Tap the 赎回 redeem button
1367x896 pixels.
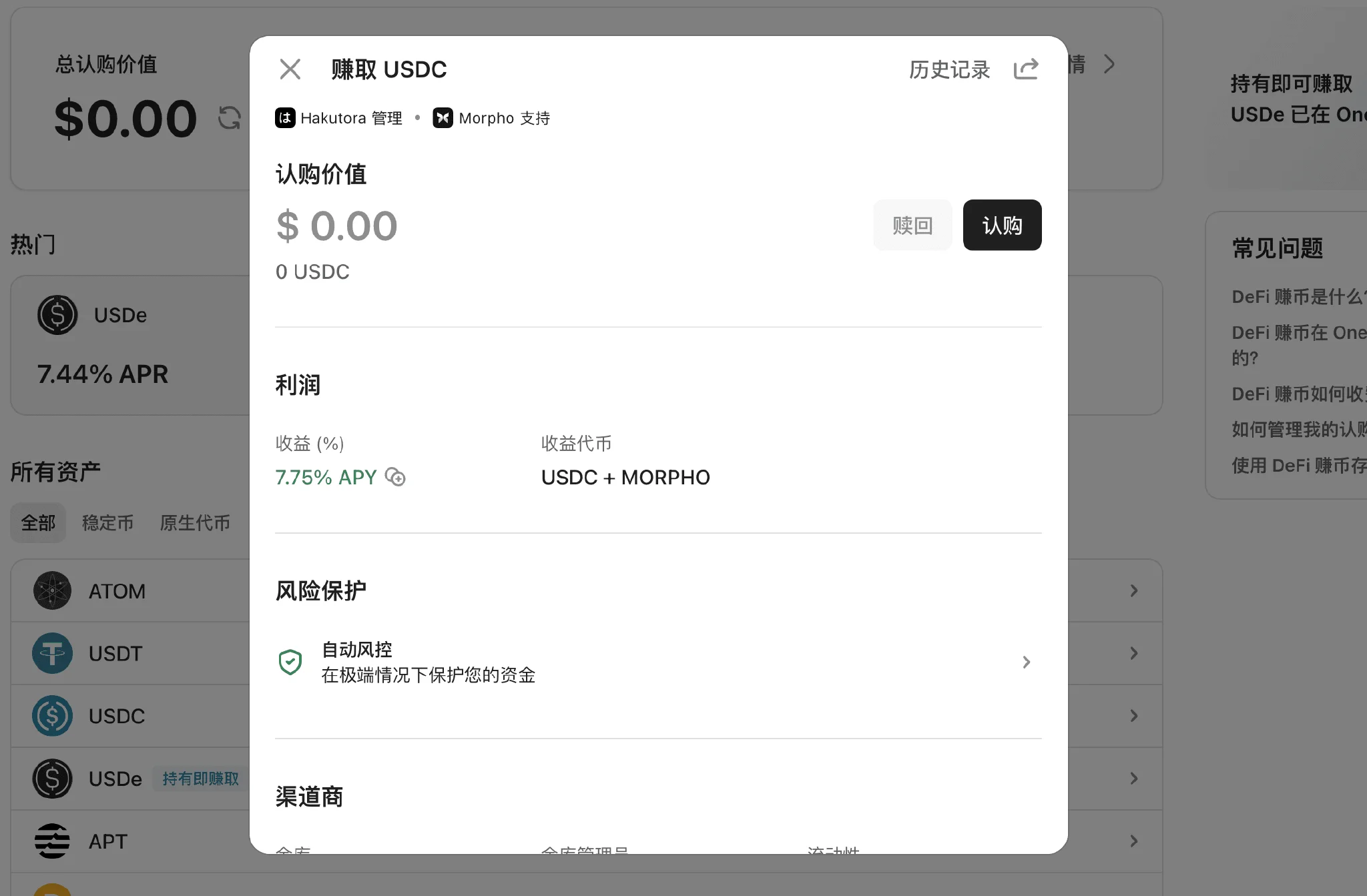click(912, 226)
